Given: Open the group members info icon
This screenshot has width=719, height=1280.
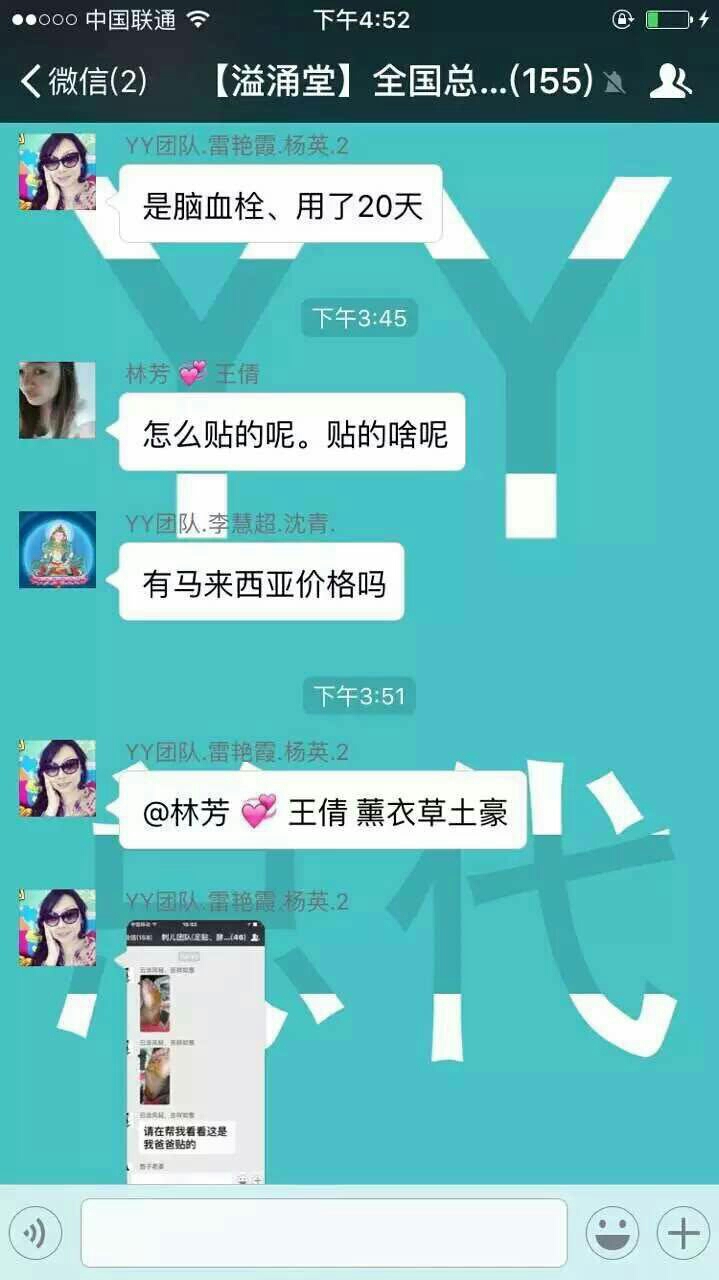Looking at the screenshot, I should [670, 81].
